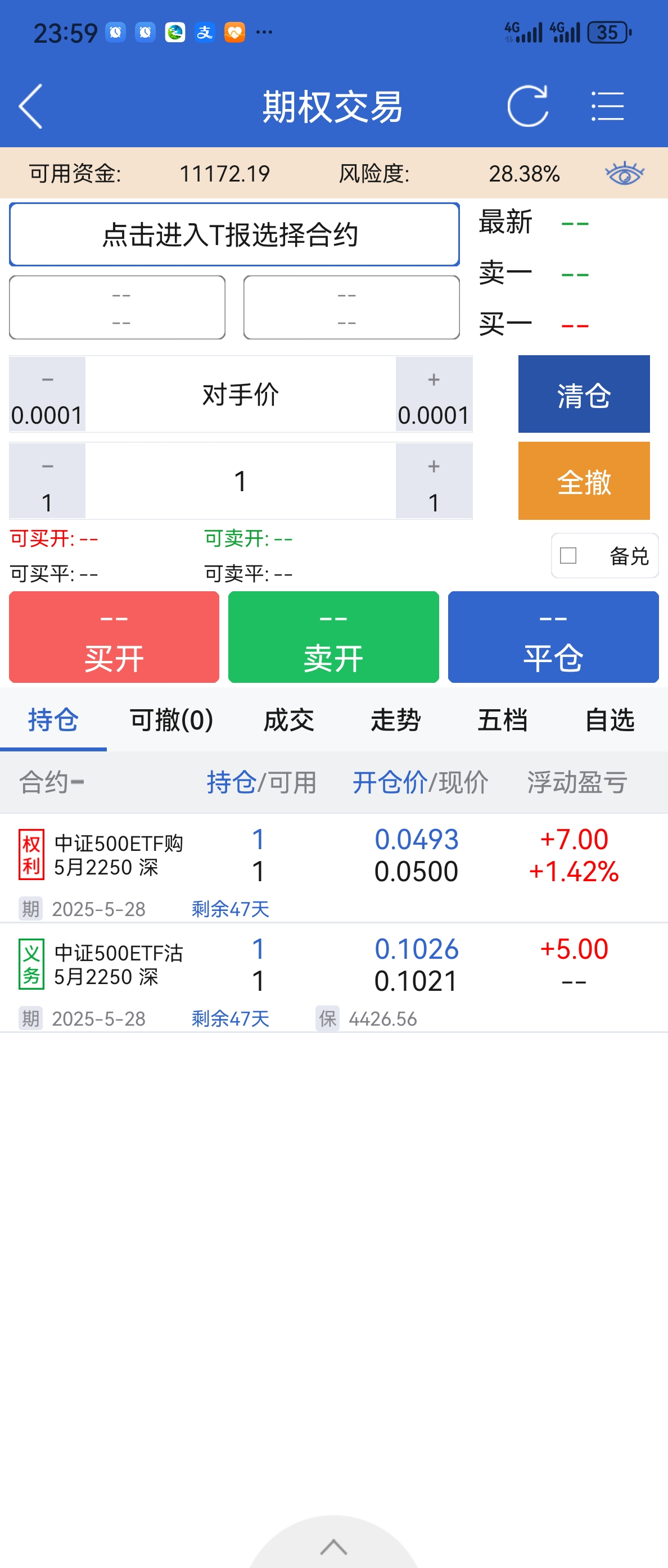668x1568 pixels.
Task: Increase the quantity by 1
Action: 434,481
